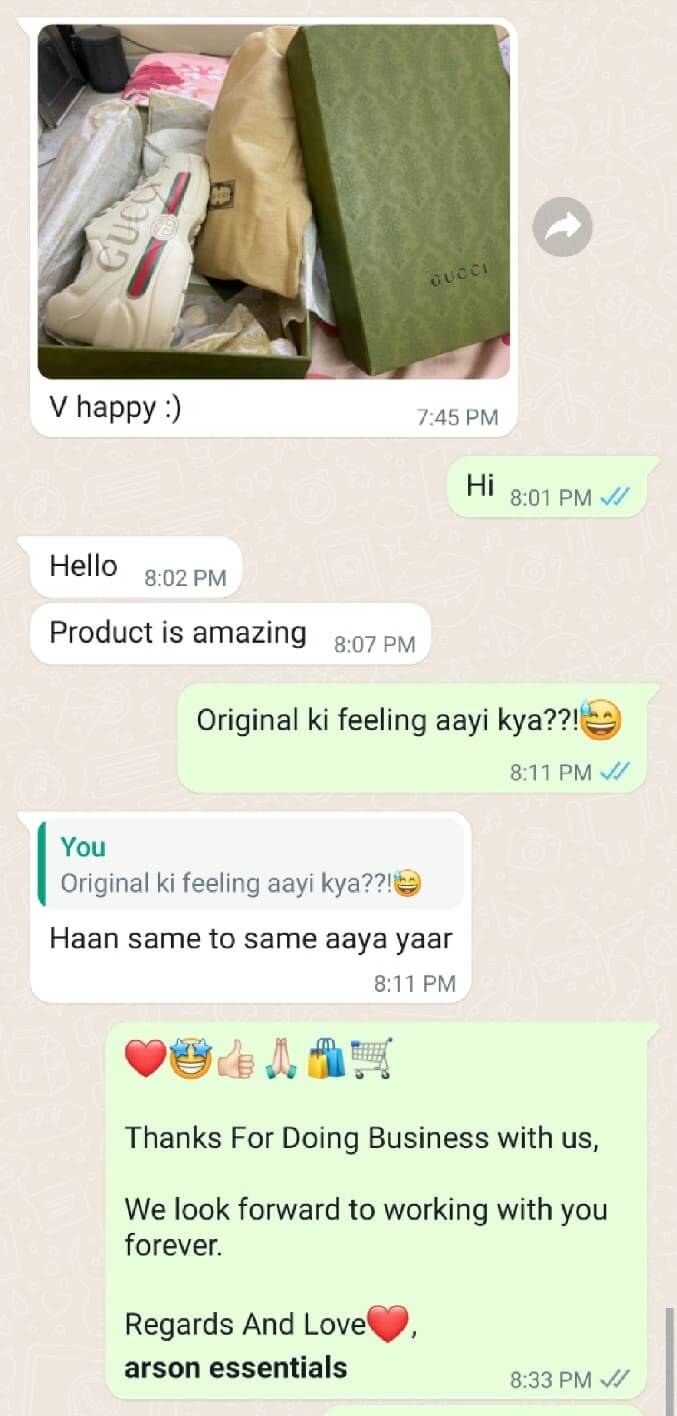The width and height of the screenshot is (677, 1416).
Task: Forward the Gucci shoes photo message
Action: (x=562, y=228)
